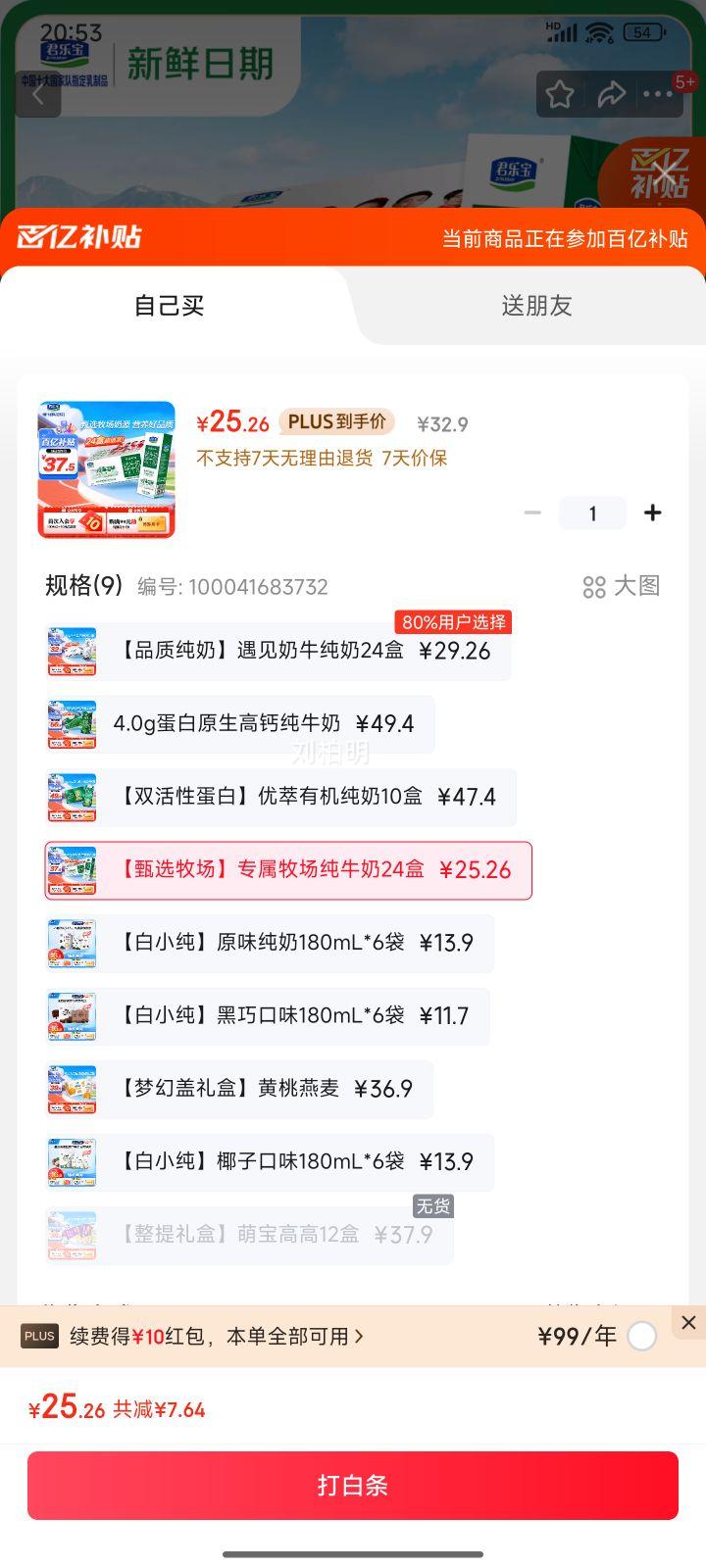This screenshot has height=1568, width=706.
Task: Tap the 百亿补贴 banner logo
Action: pos(78,238)
